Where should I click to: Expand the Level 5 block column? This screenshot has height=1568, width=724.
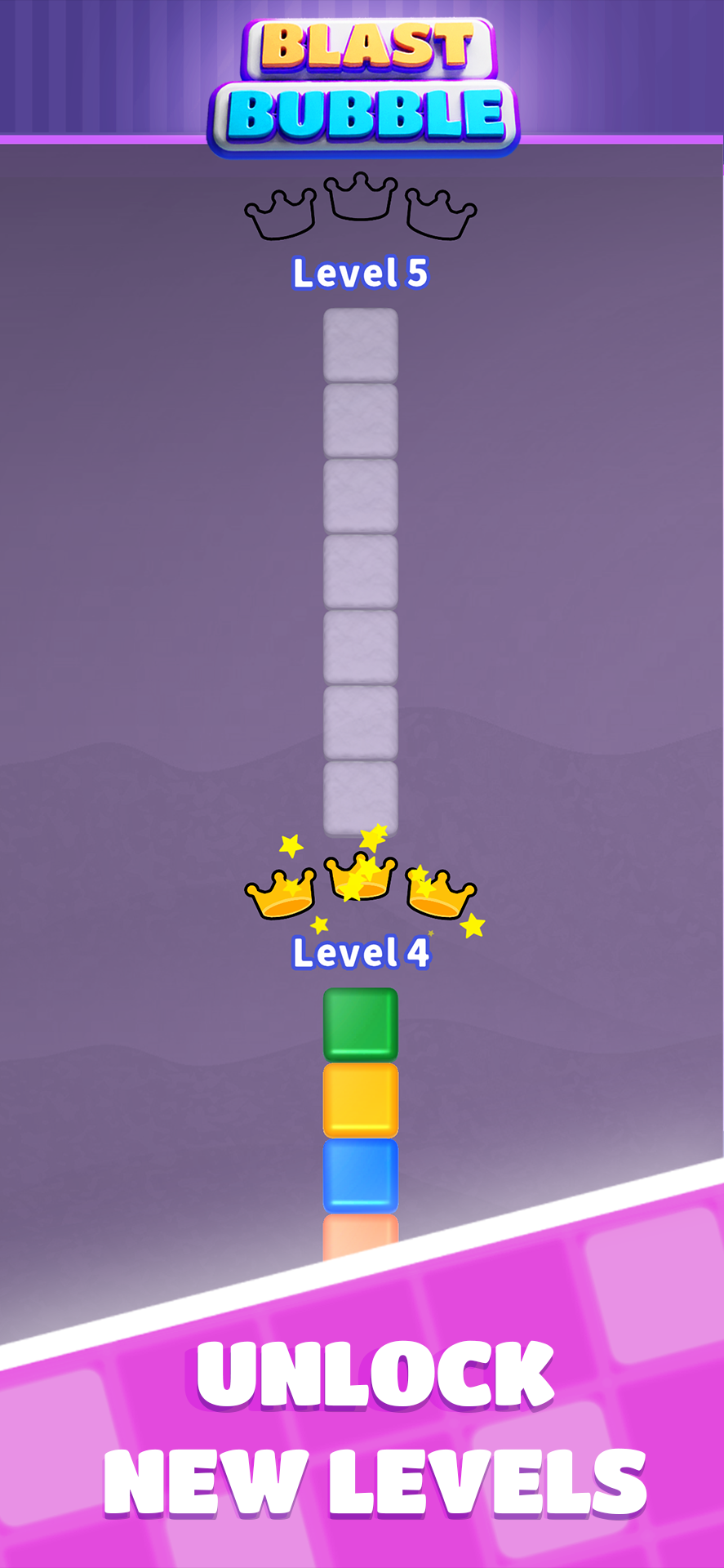[360, 572]
